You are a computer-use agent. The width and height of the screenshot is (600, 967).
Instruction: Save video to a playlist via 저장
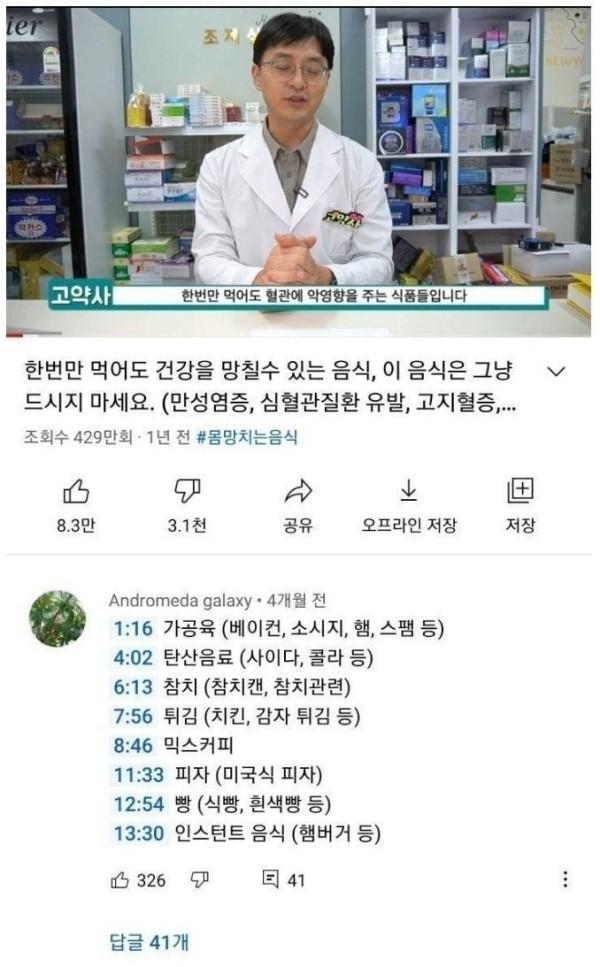coord(520,491)
